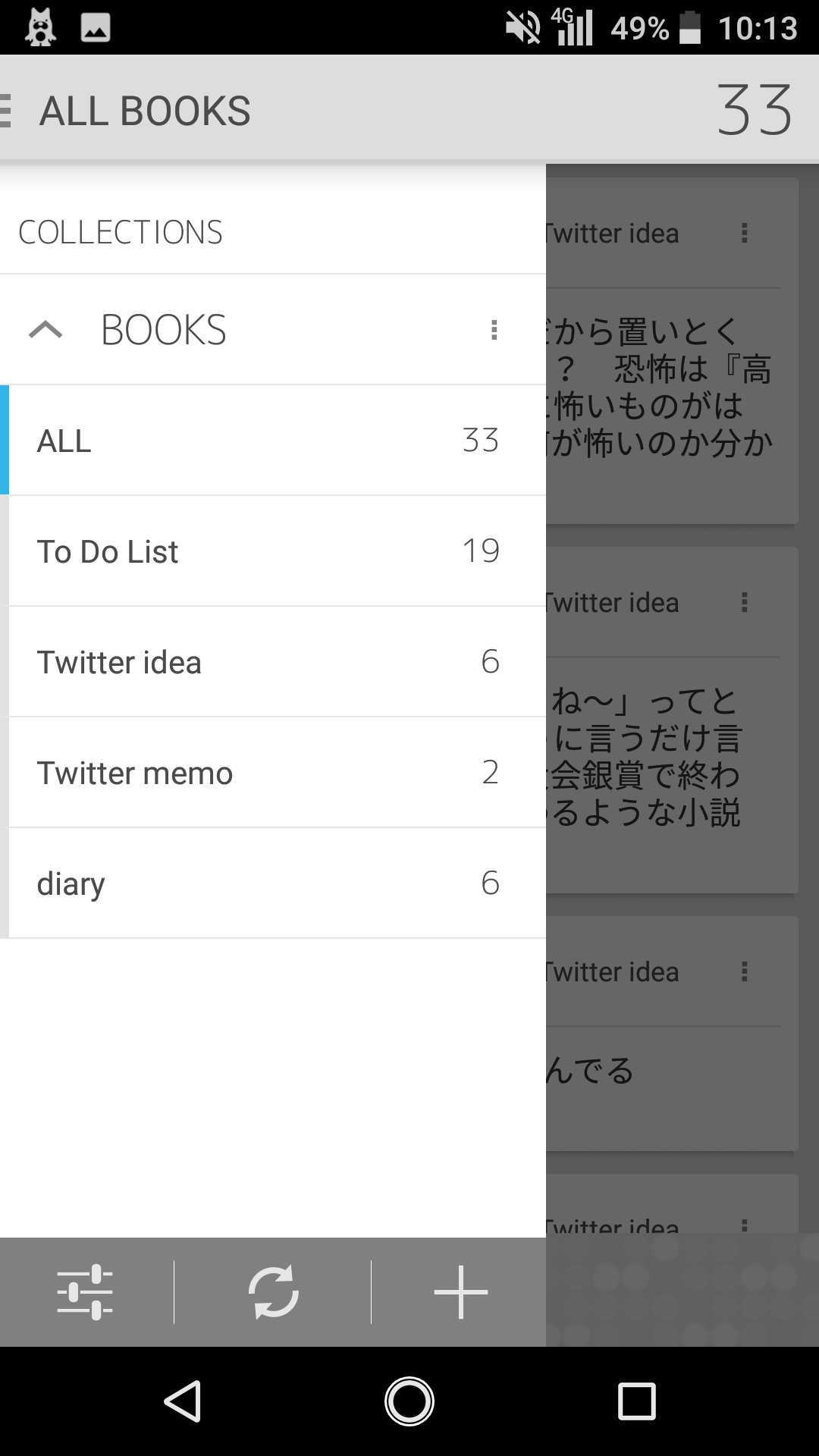The image size is (819, 1456).
Task: Go to the home screen
Action: click(x=409, y=1401)
